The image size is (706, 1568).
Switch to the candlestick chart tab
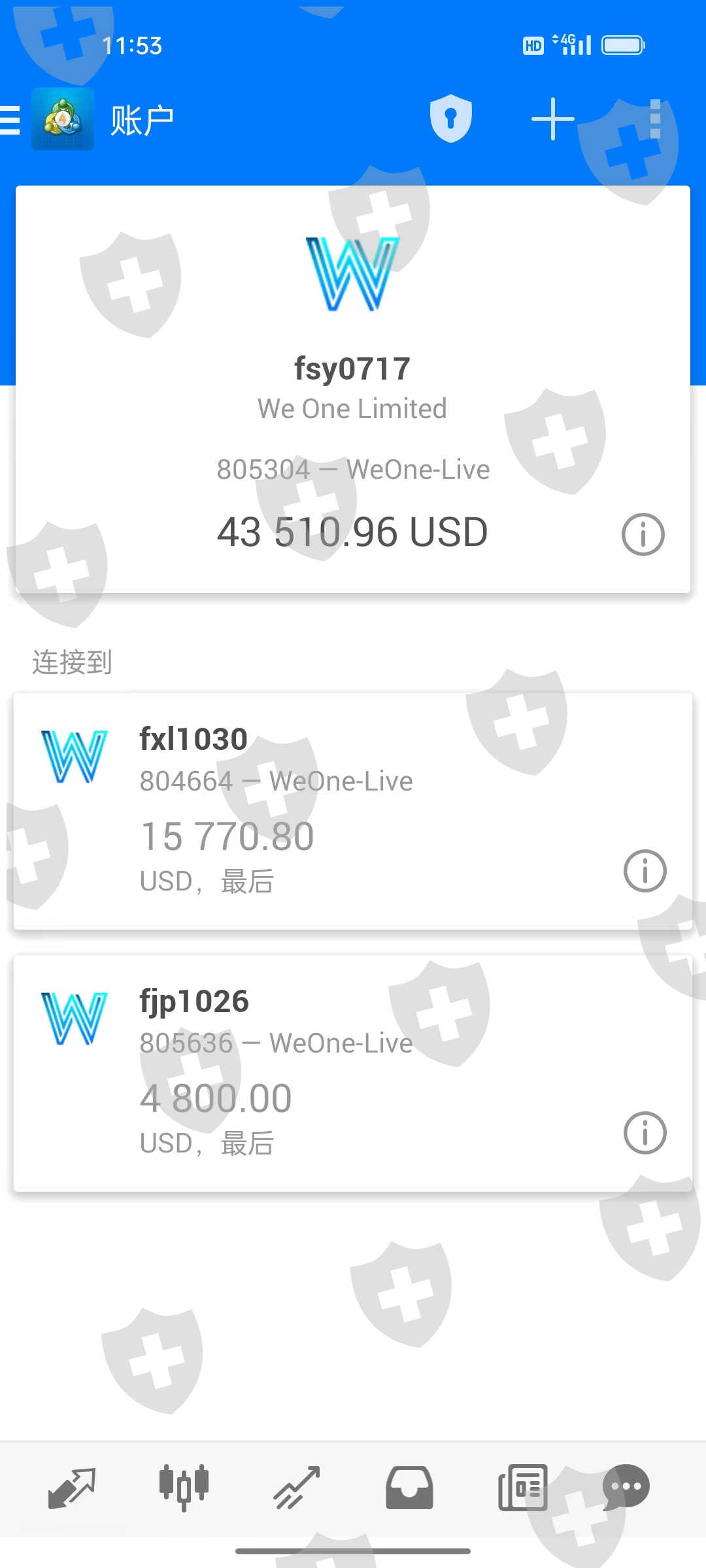tap(184, 1488)
